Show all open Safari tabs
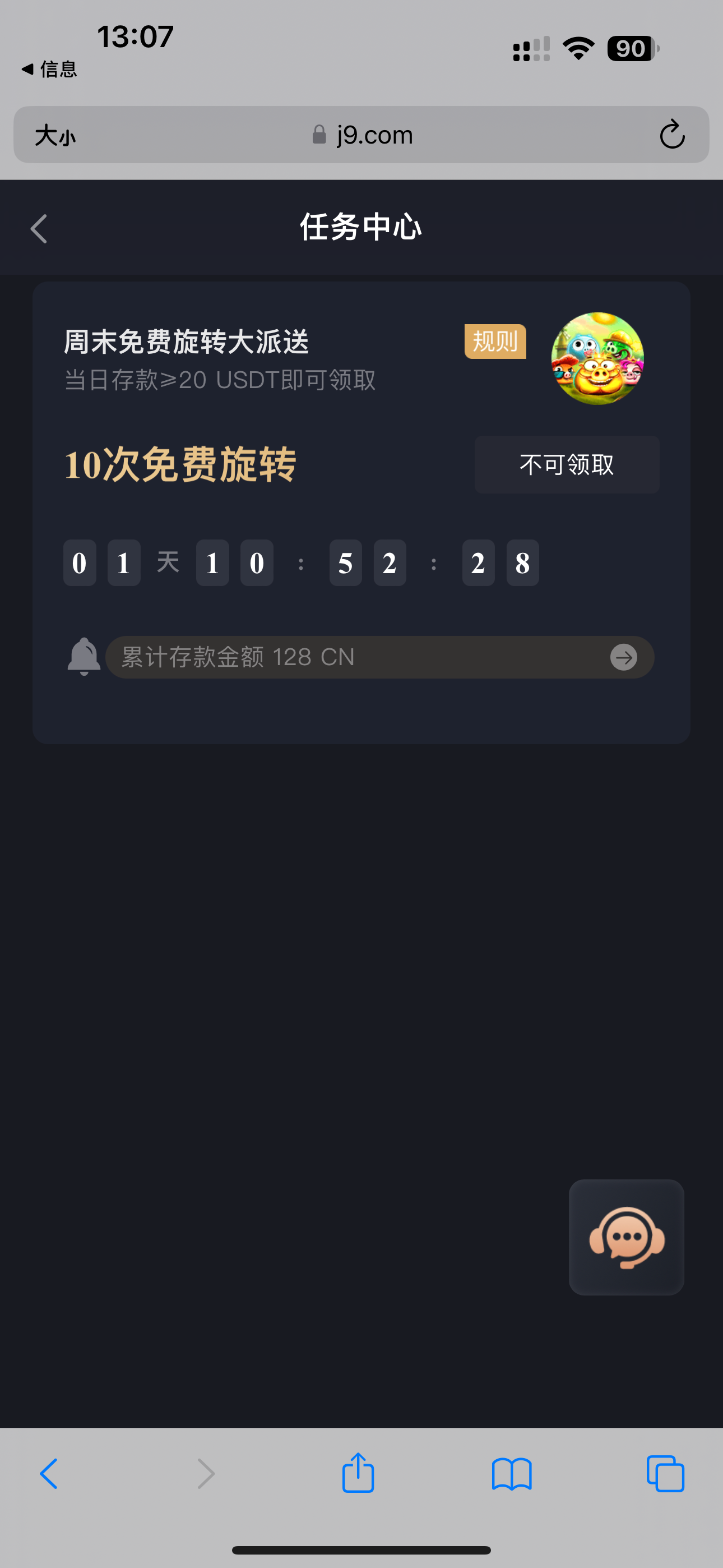The width and height of the screenshot is (723, 1568). click(x=665, y=1474)
